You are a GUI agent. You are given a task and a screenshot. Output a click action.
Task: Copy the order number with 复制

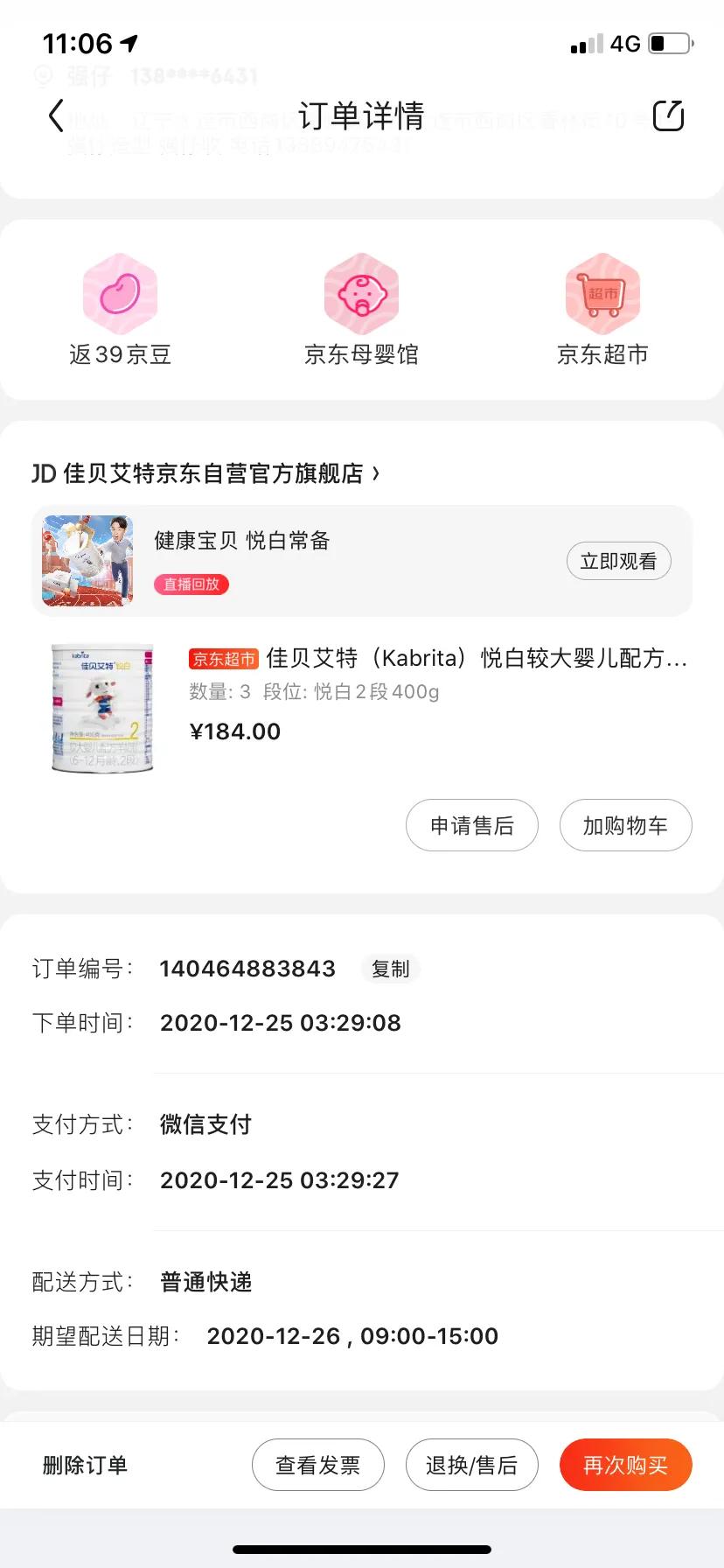click(390, 969)
